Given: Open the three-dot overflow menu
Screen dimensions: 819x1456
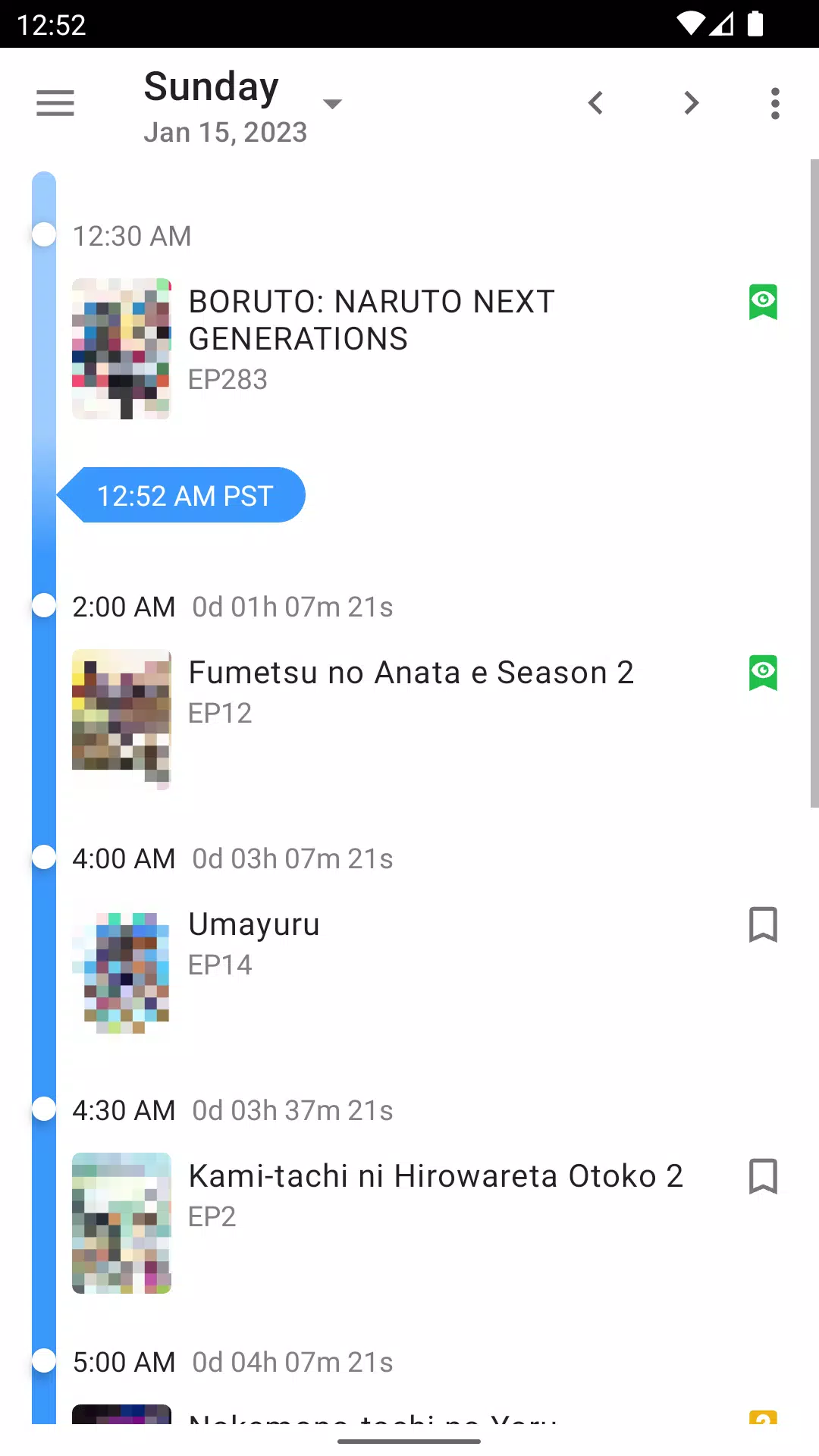Looking at the screenshot, I should (774, 103).
